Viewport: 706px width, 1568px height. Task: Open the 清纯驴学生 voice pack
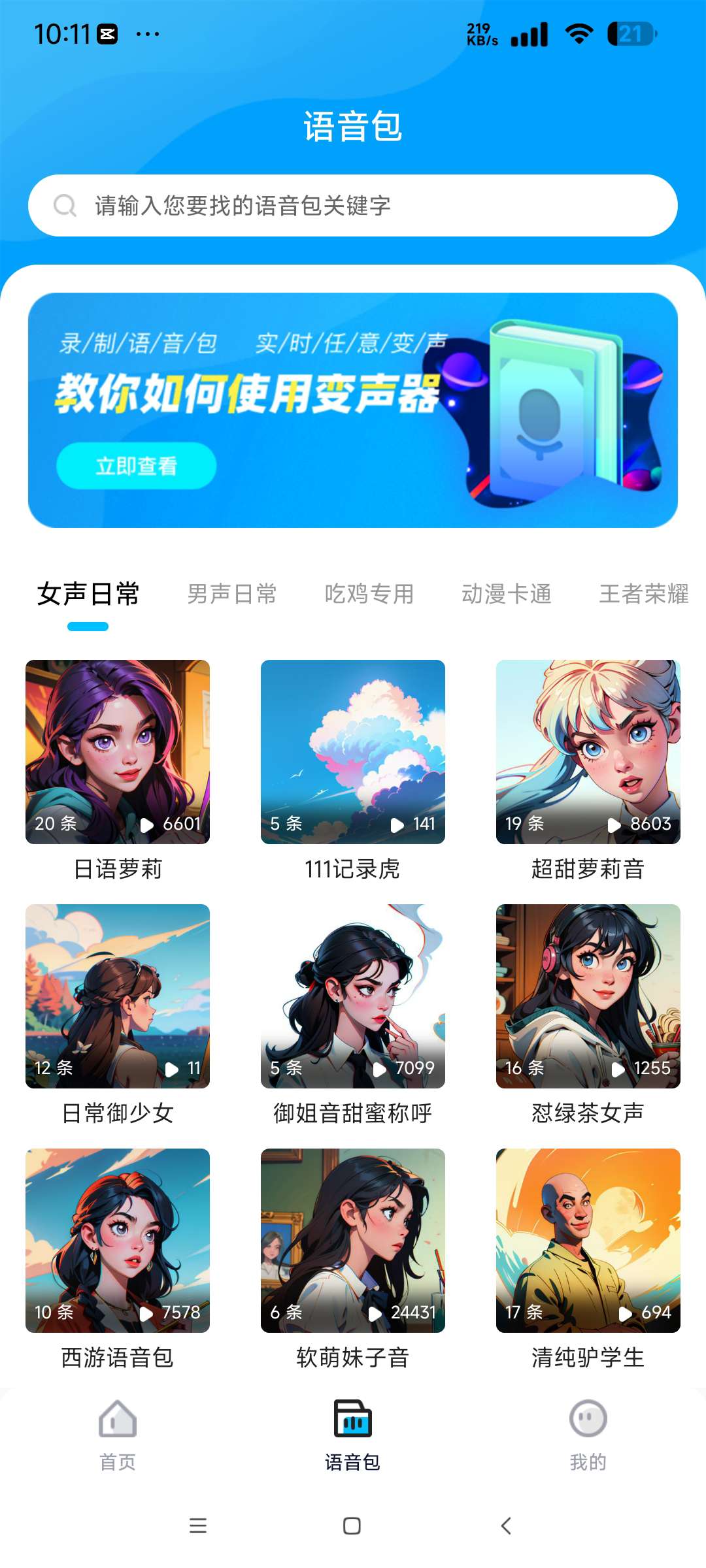(x=588, y=1241)
